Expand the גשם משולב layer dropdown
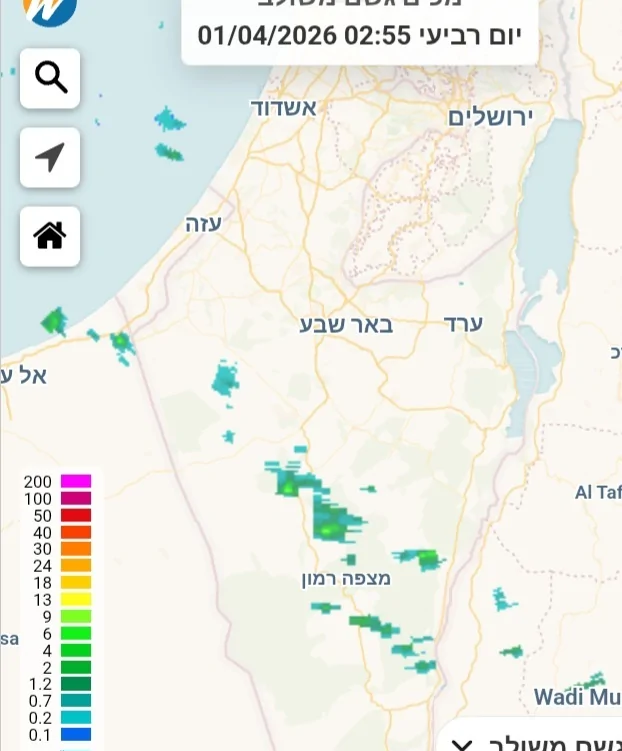This screenshot has width=622, height=751. pos(462,743)
